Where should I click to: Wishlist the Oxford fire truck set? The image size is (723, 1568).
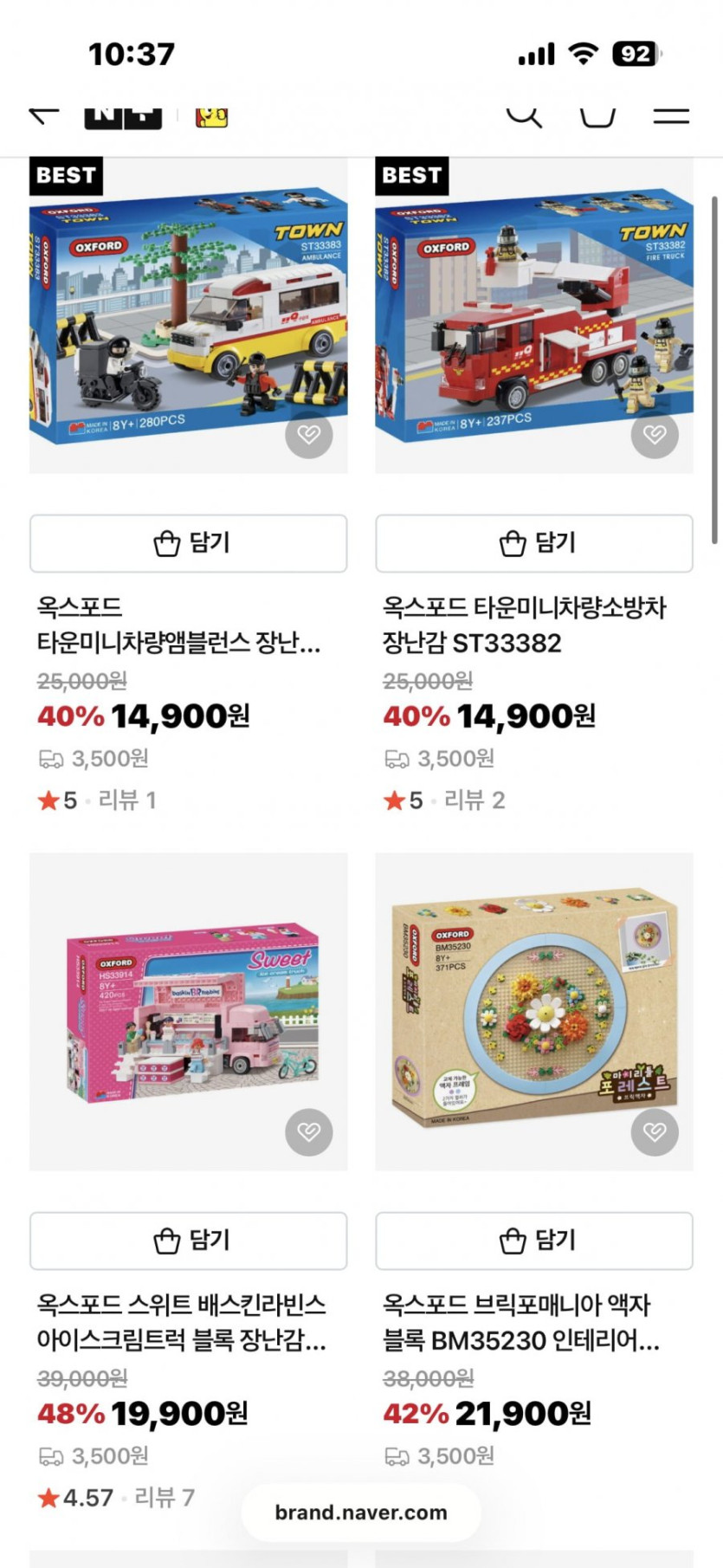click(655, 435)
